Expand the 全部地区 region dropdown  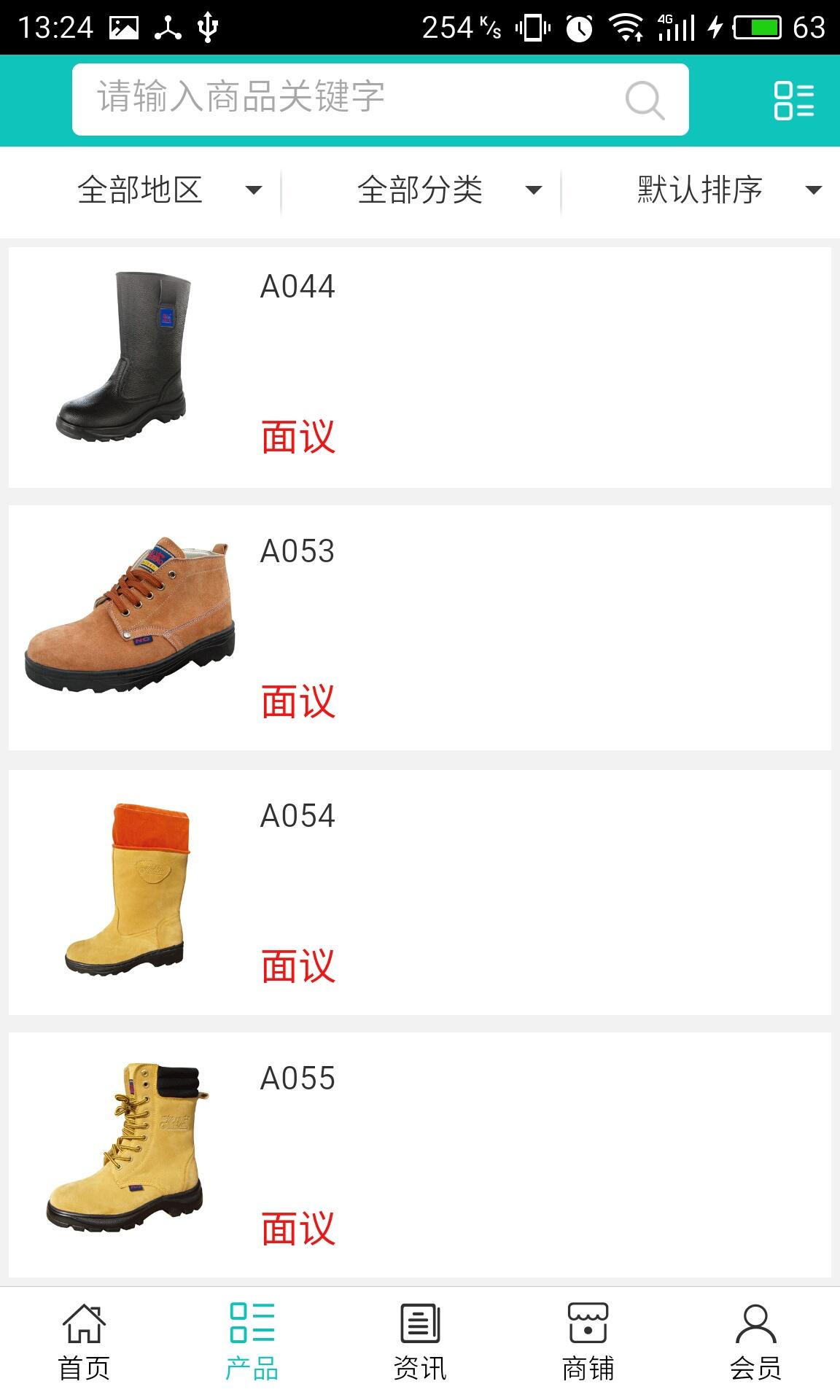(168, 190)
